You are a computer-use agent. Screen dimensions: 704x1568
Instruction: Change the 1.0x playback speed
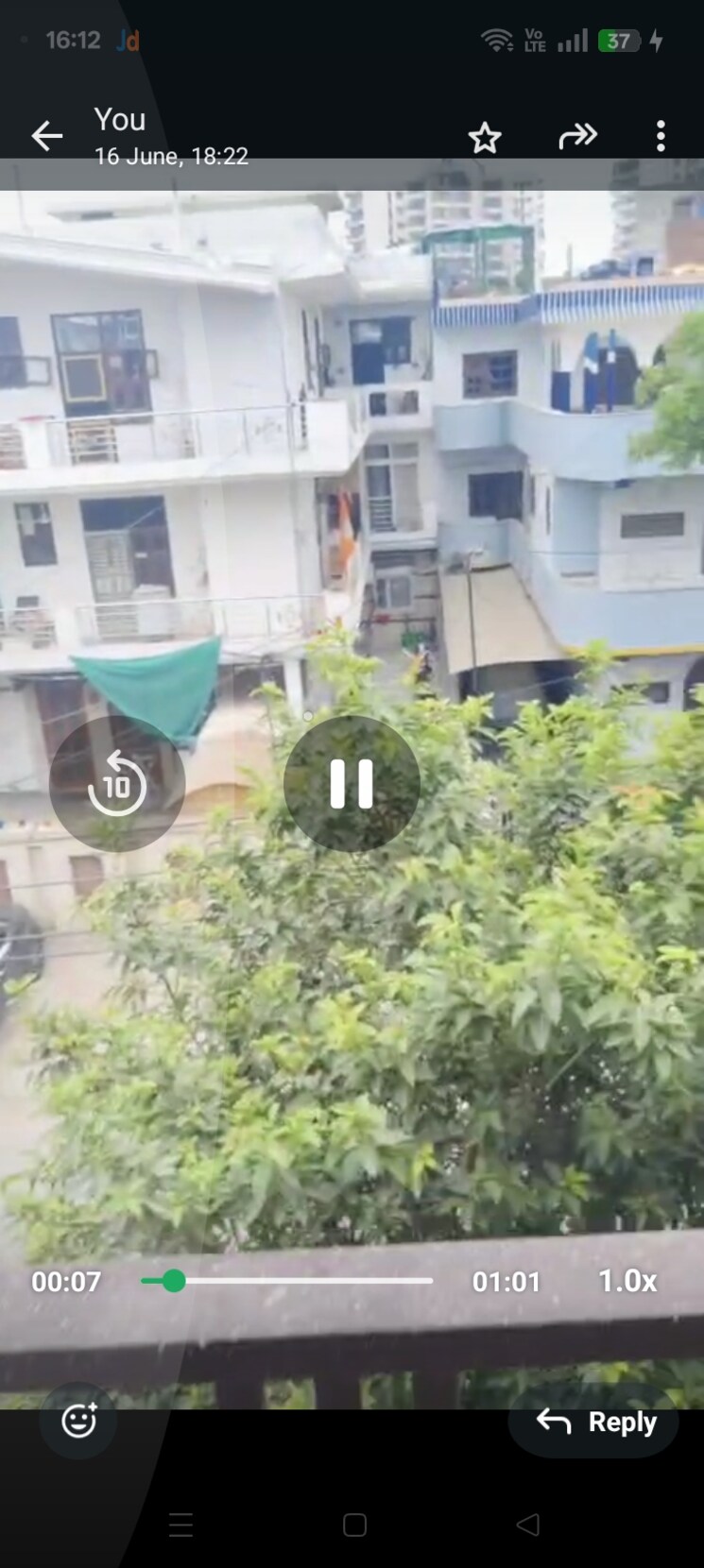(x=627, y=1281)
